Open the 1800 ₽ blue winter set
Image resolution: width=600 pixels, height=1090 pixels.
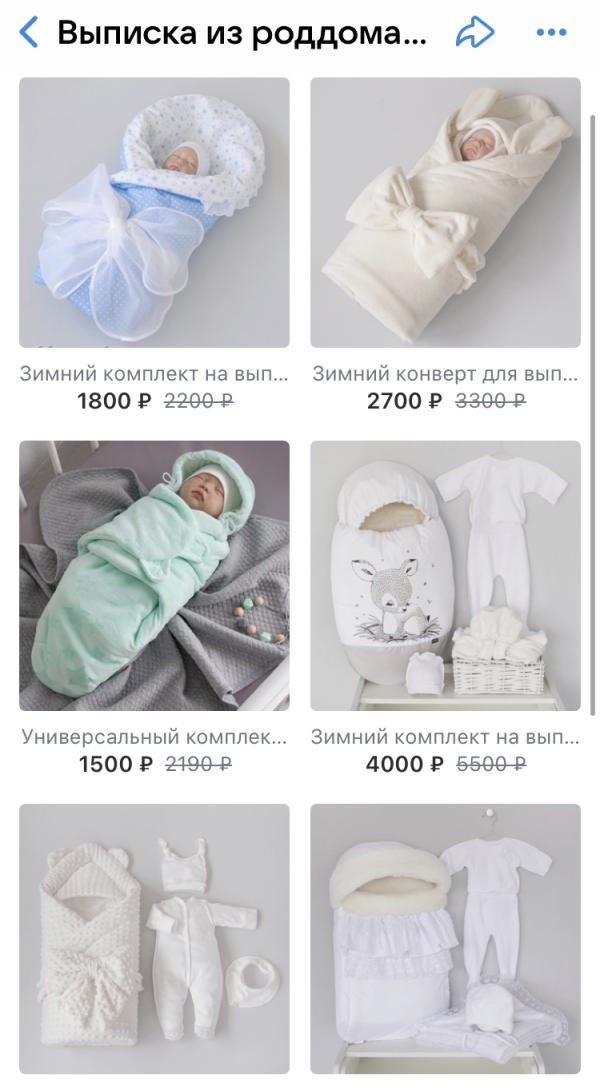(154, 213)
